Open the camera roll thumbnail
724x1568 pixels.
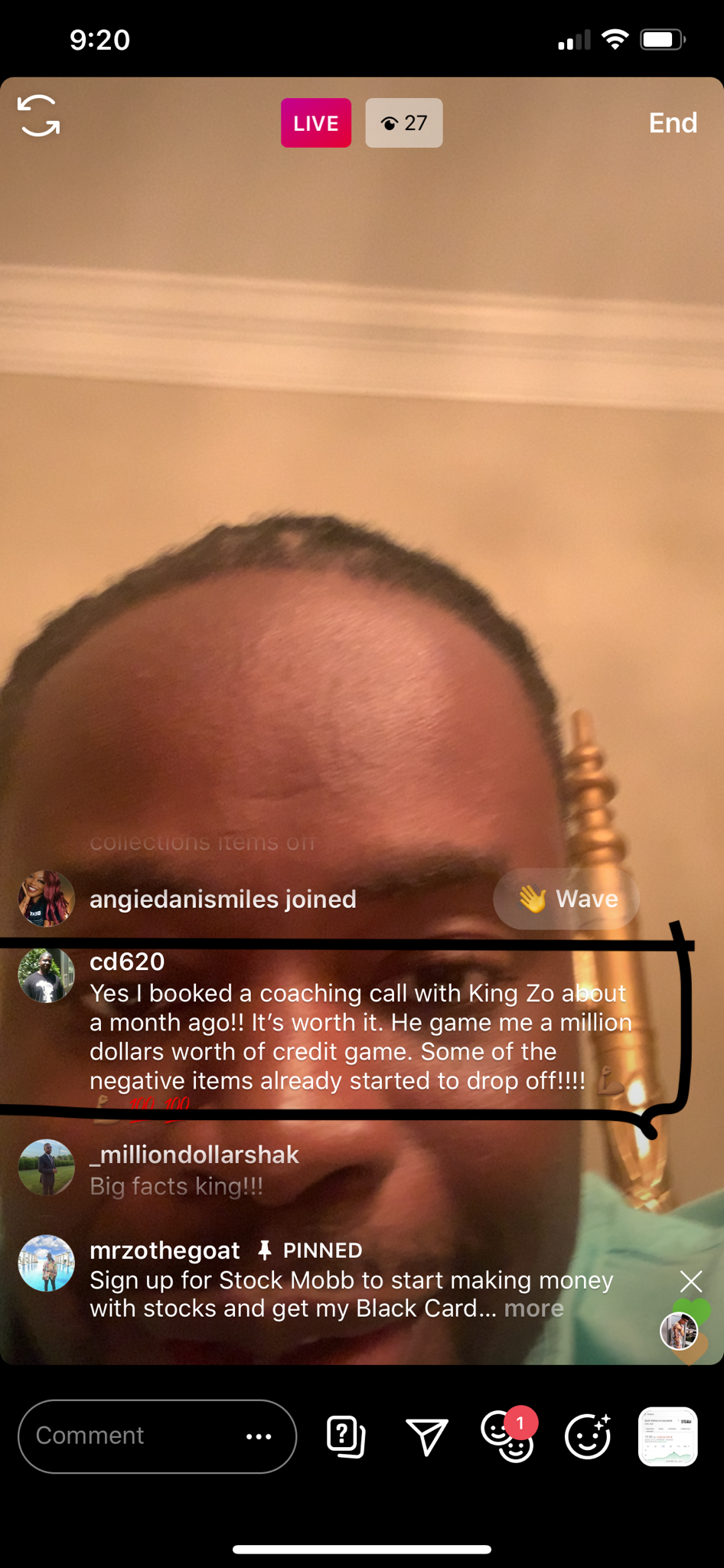tap(667, 1436)
